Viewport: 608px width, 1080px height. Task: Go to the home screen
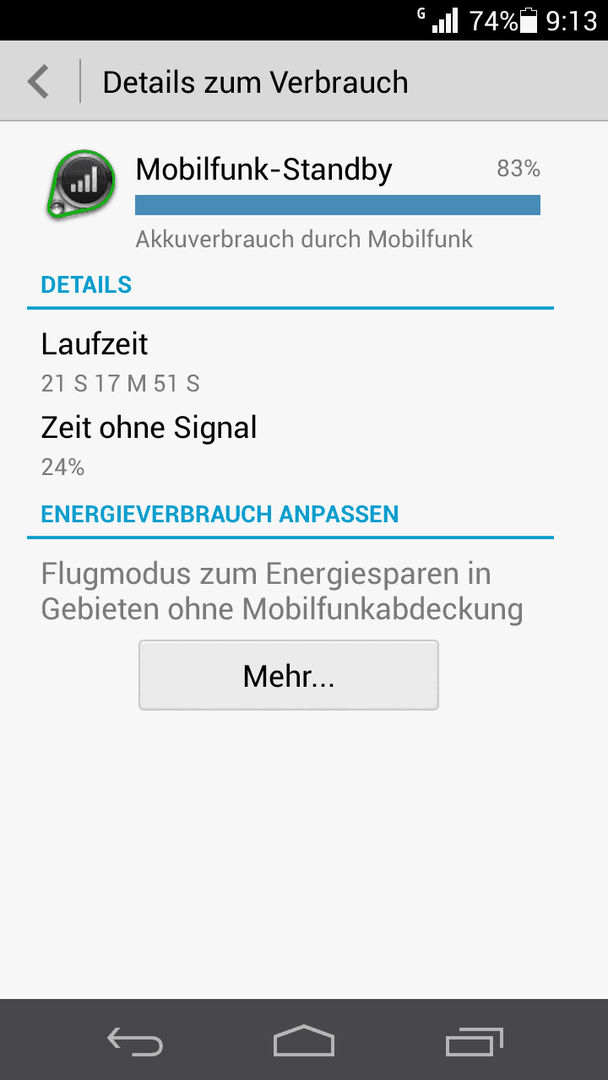click(x=304, y=1041)
